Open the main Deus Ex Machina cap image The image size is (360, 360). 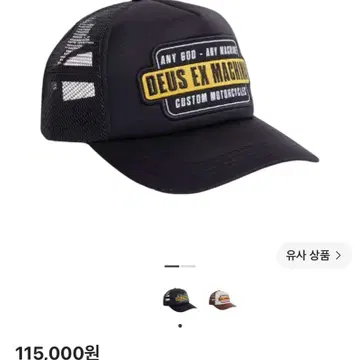[x=182, y=97]
